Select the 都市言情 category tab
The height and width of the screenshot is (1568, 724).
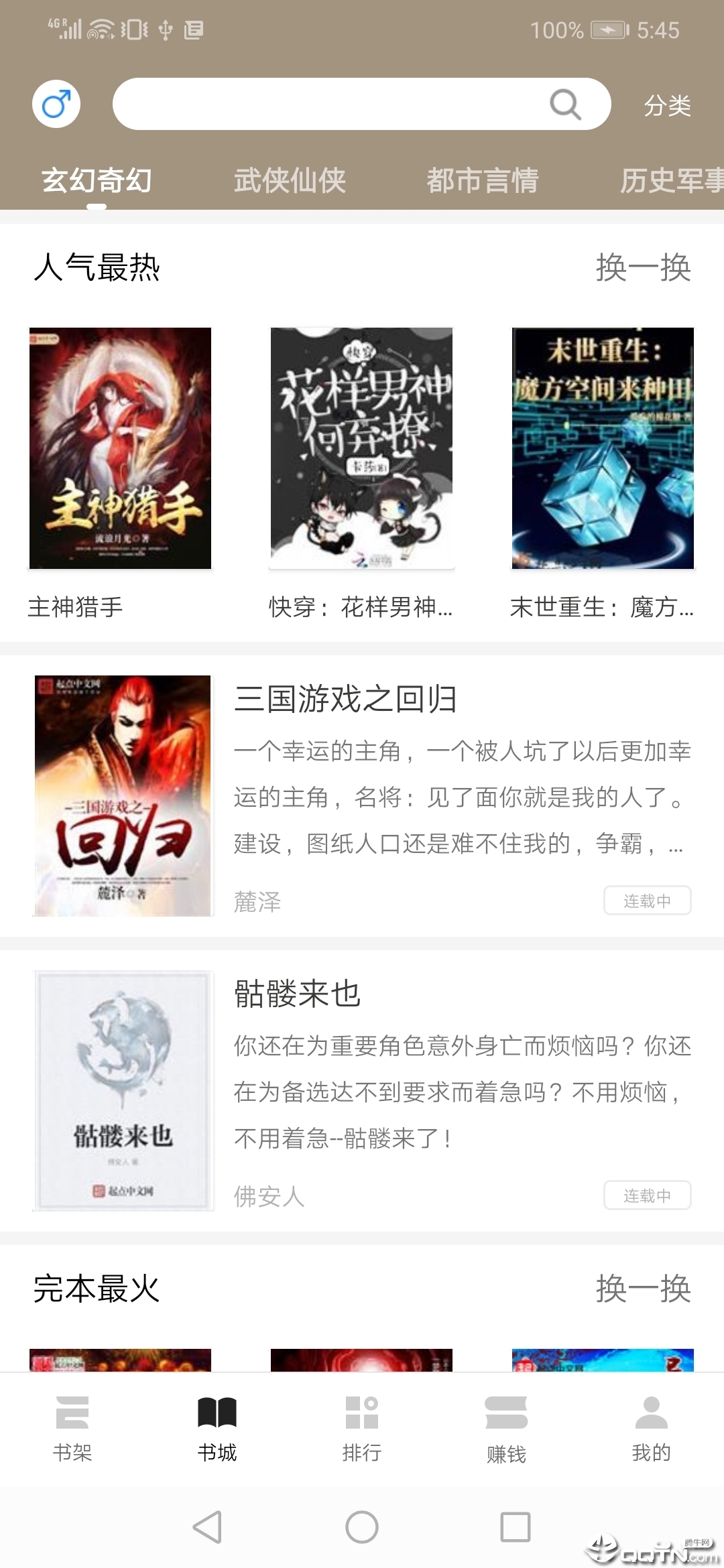pos(483,180)
